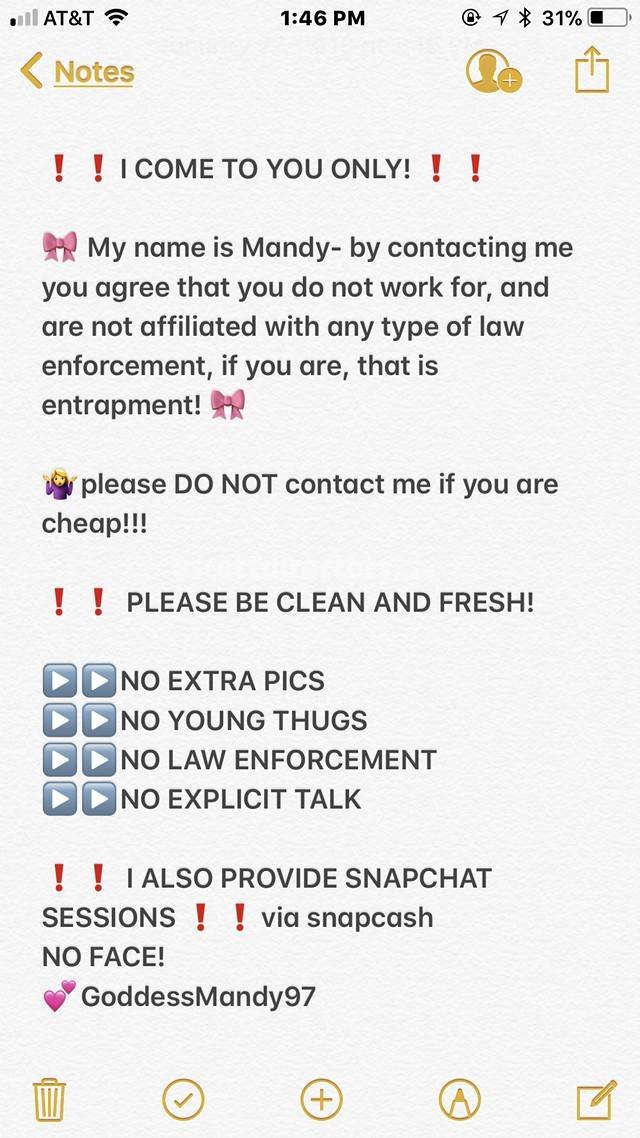Open the sketch pen tool
The height and width of the screenshot is (1138, 640).
tap(459, 1100)
